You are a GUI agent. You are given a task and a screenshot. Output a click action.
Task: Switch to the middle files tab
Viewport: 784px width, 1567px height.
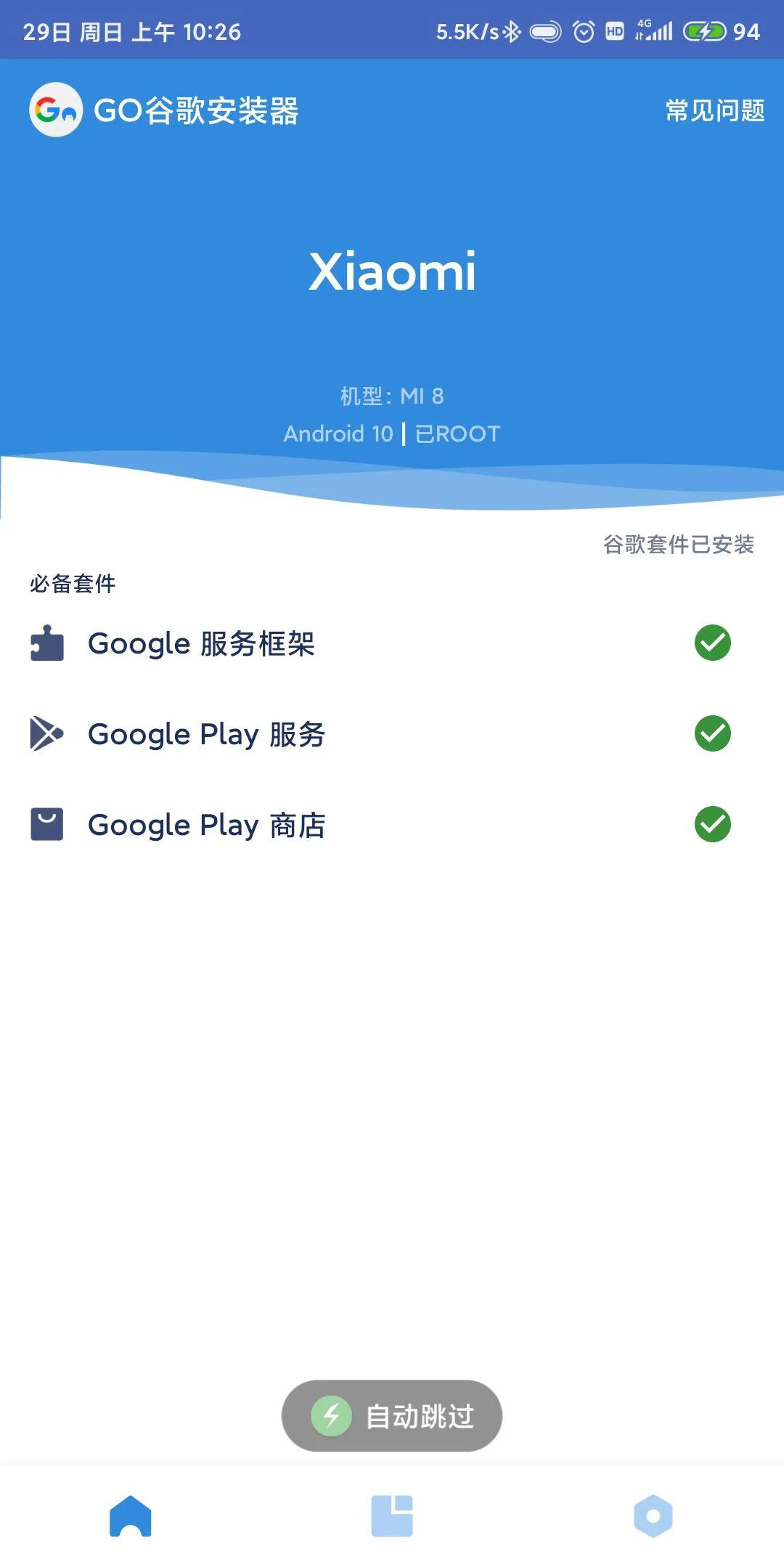click(392, 1515)
